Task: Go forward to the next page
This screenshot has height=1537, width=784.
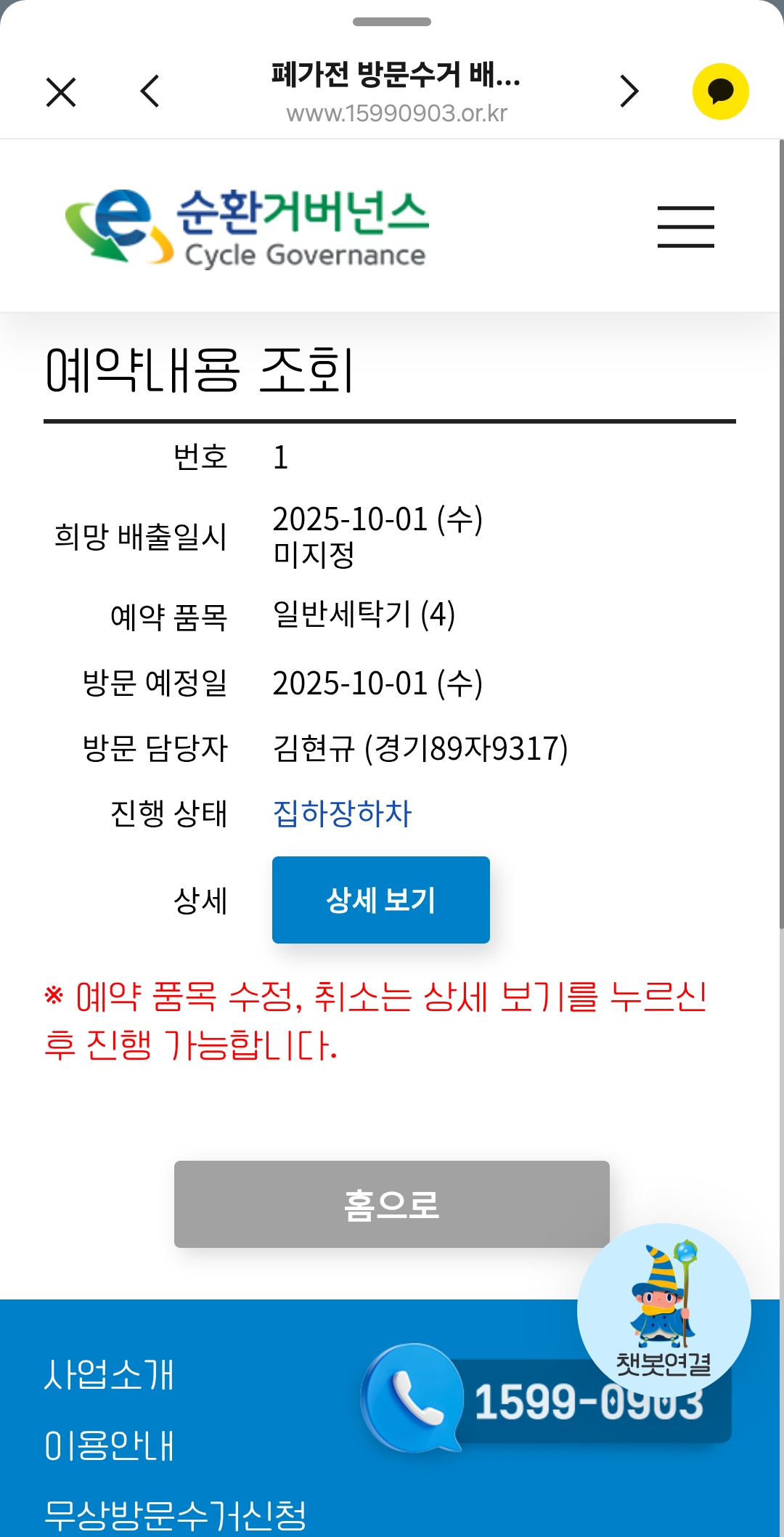Action: point(629,92)
